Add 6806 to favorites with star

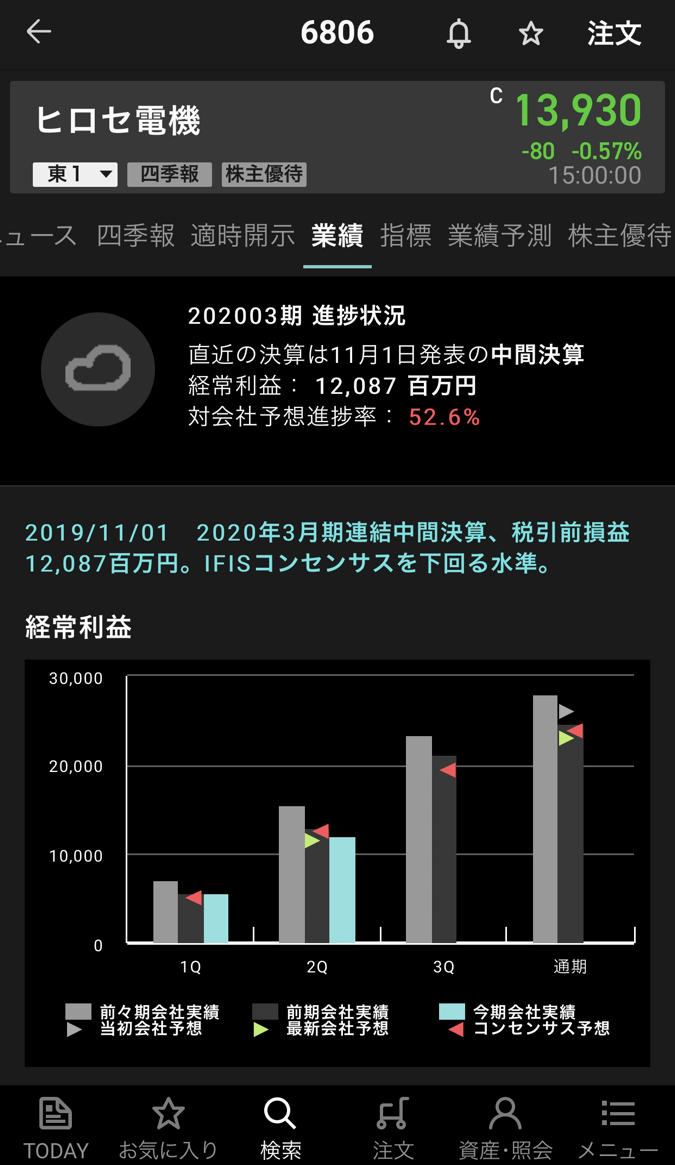coord(531,33)
